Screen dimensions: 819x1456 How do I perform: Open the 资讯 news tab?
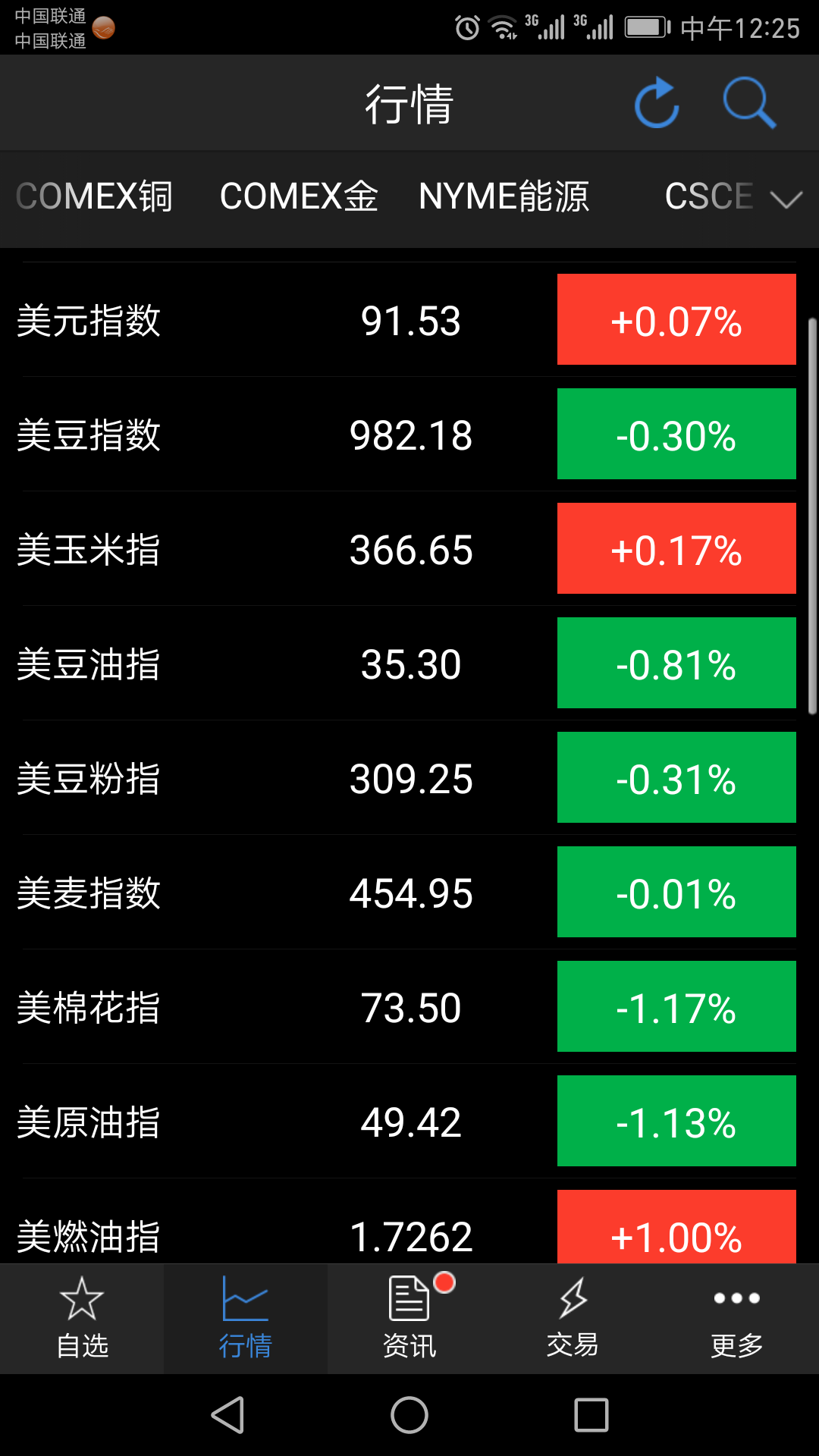(409, 1319)
